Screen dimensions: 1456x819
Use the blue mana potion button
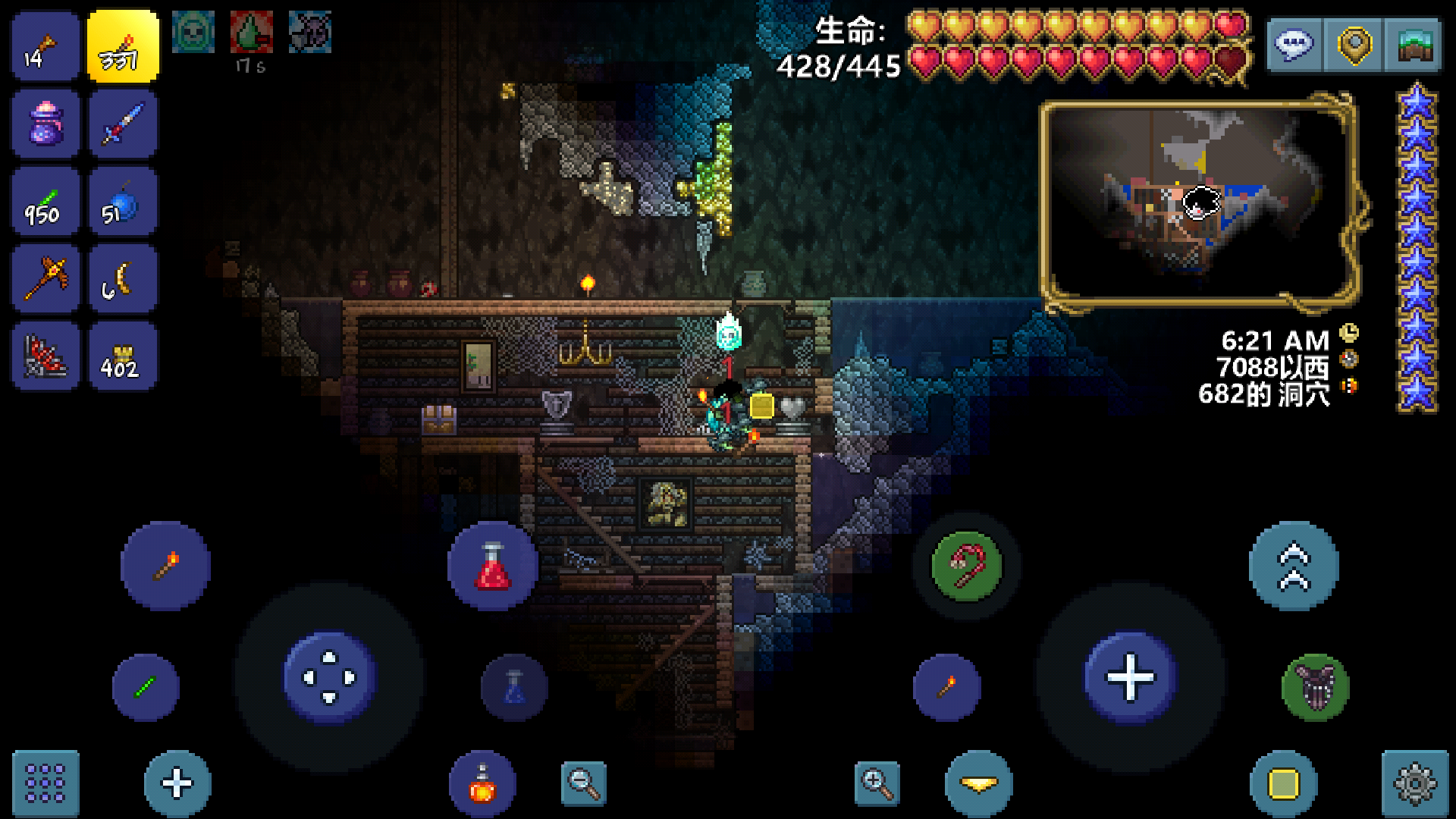coord(514,687)
